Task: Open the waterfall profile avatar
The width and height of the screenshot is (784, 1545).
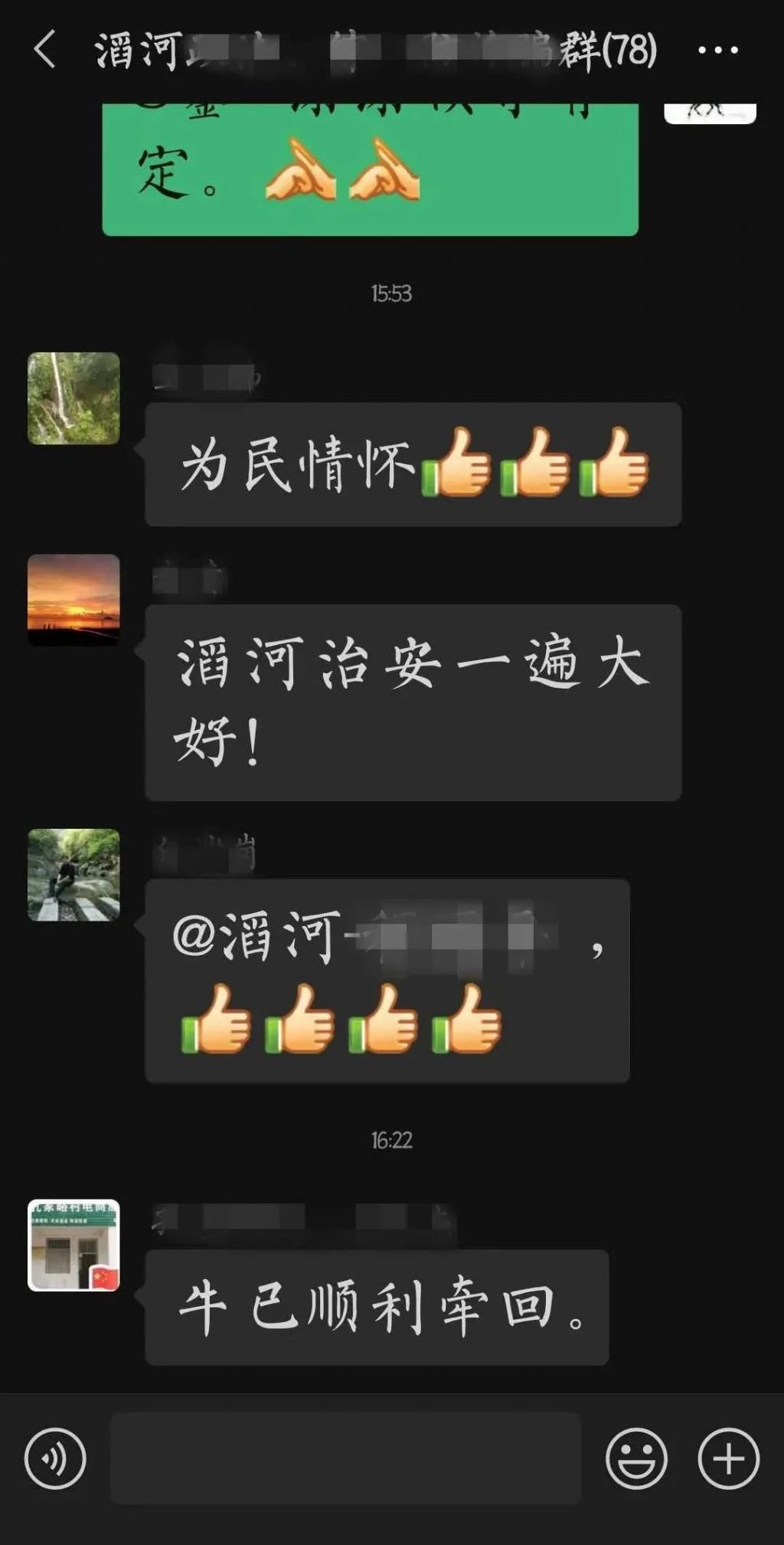Action: coord(73,397)
